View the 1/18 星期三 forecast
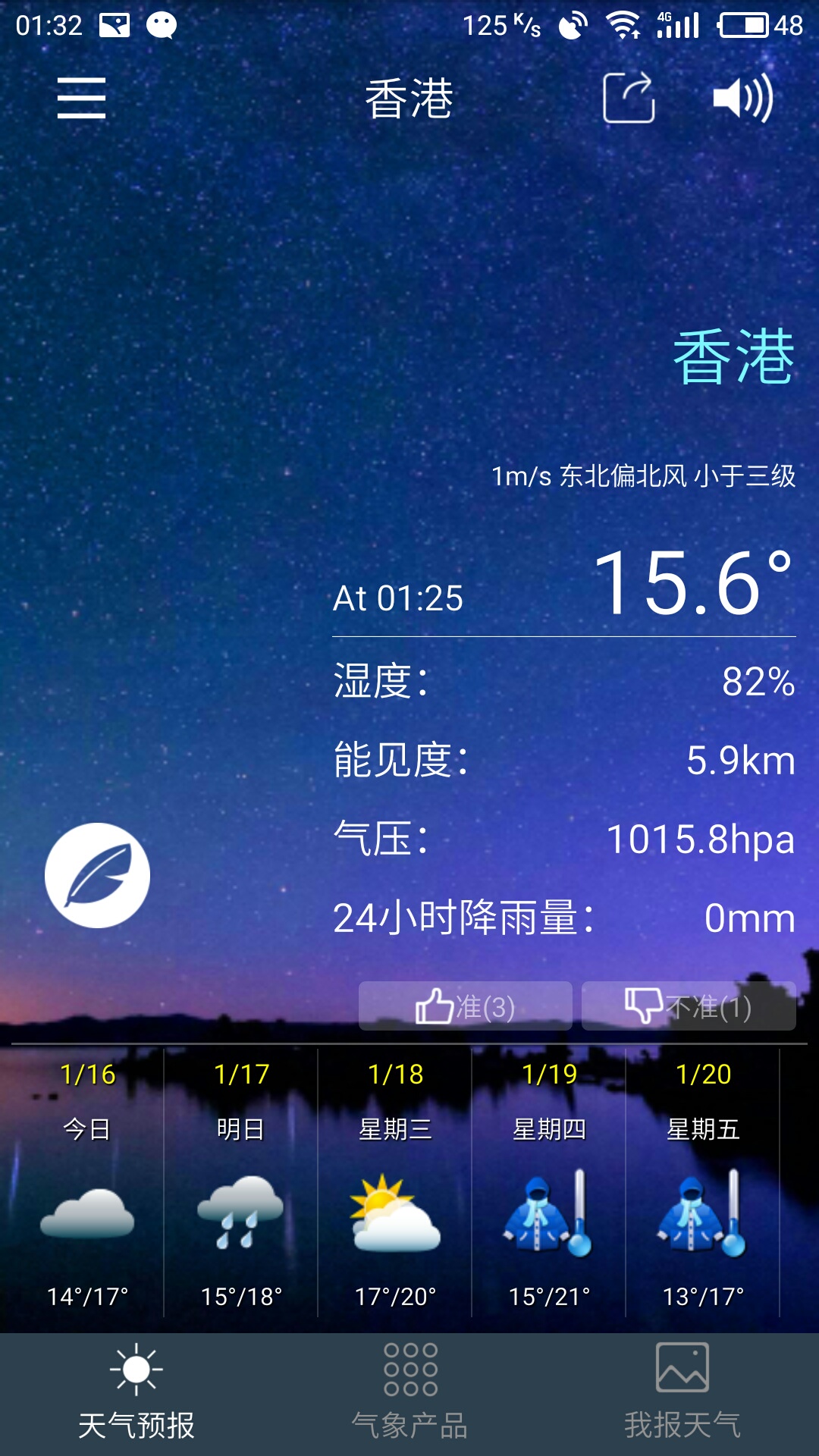This screenshot has width=819, height=1456. pos(395,1183)
